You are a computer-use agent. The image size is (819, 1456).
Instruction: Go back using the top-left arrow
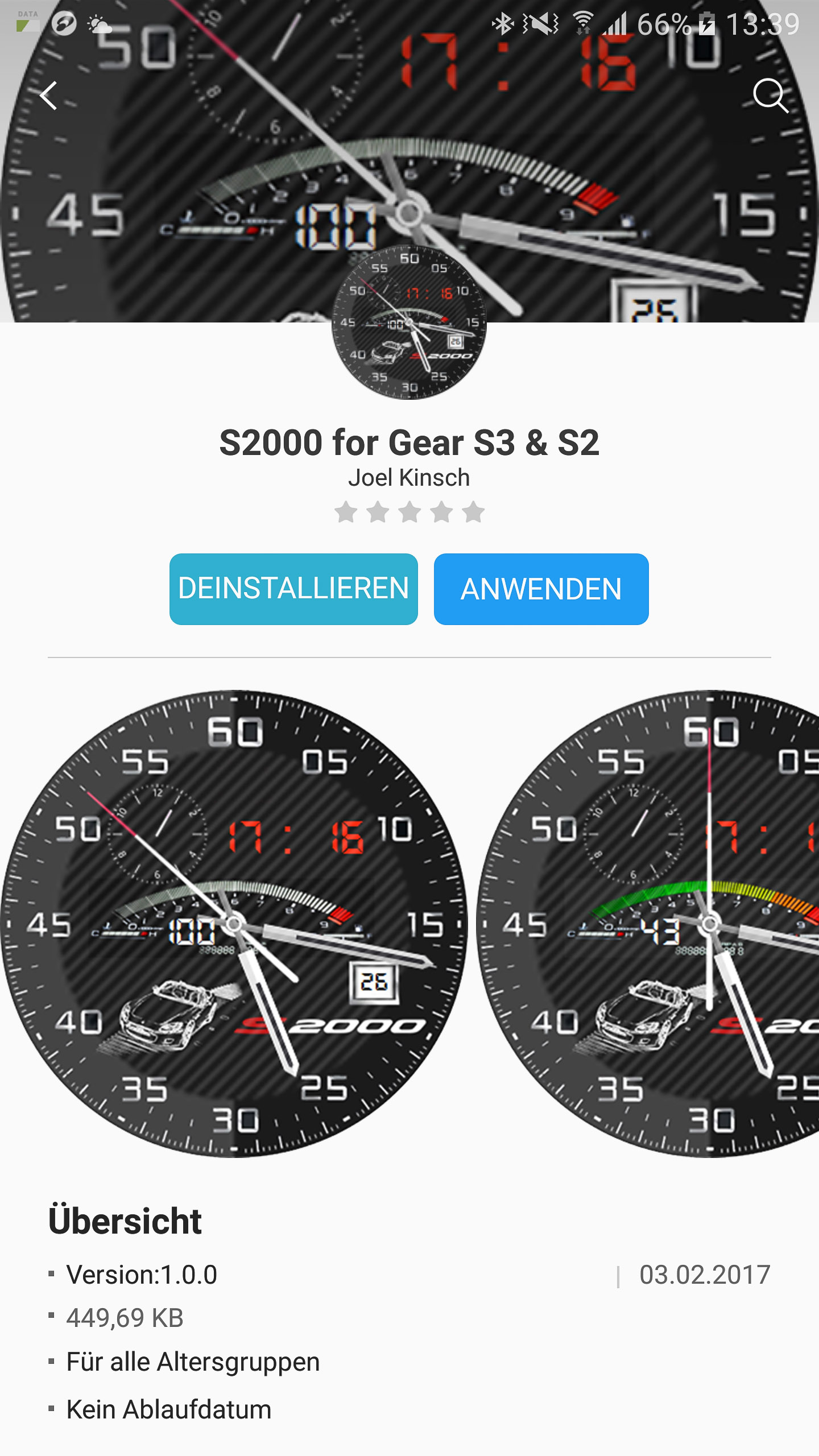tap(49, 96)
